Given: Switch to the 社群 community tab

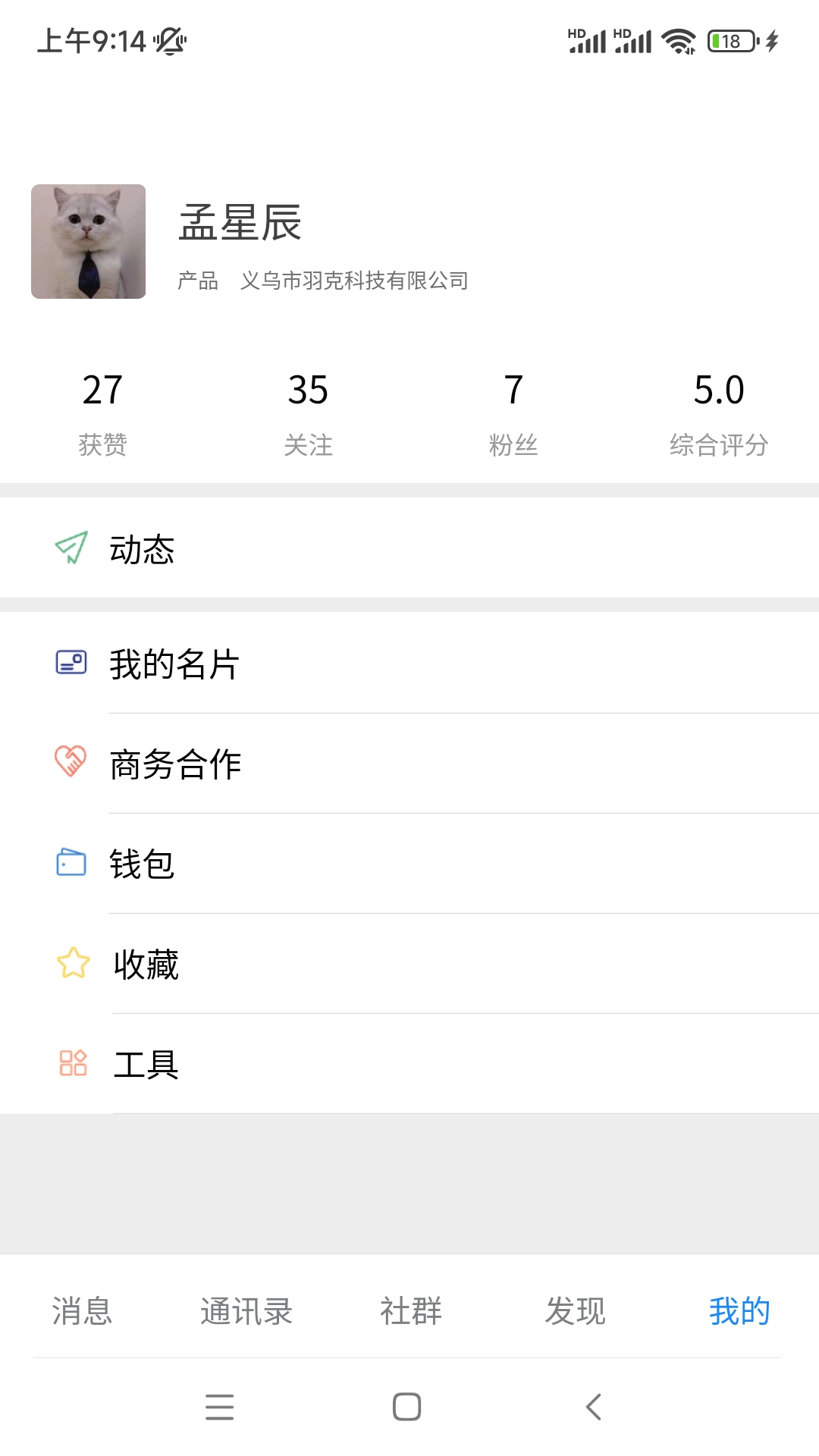Looking at the screenshot, I should click(x=410, y=1310).
